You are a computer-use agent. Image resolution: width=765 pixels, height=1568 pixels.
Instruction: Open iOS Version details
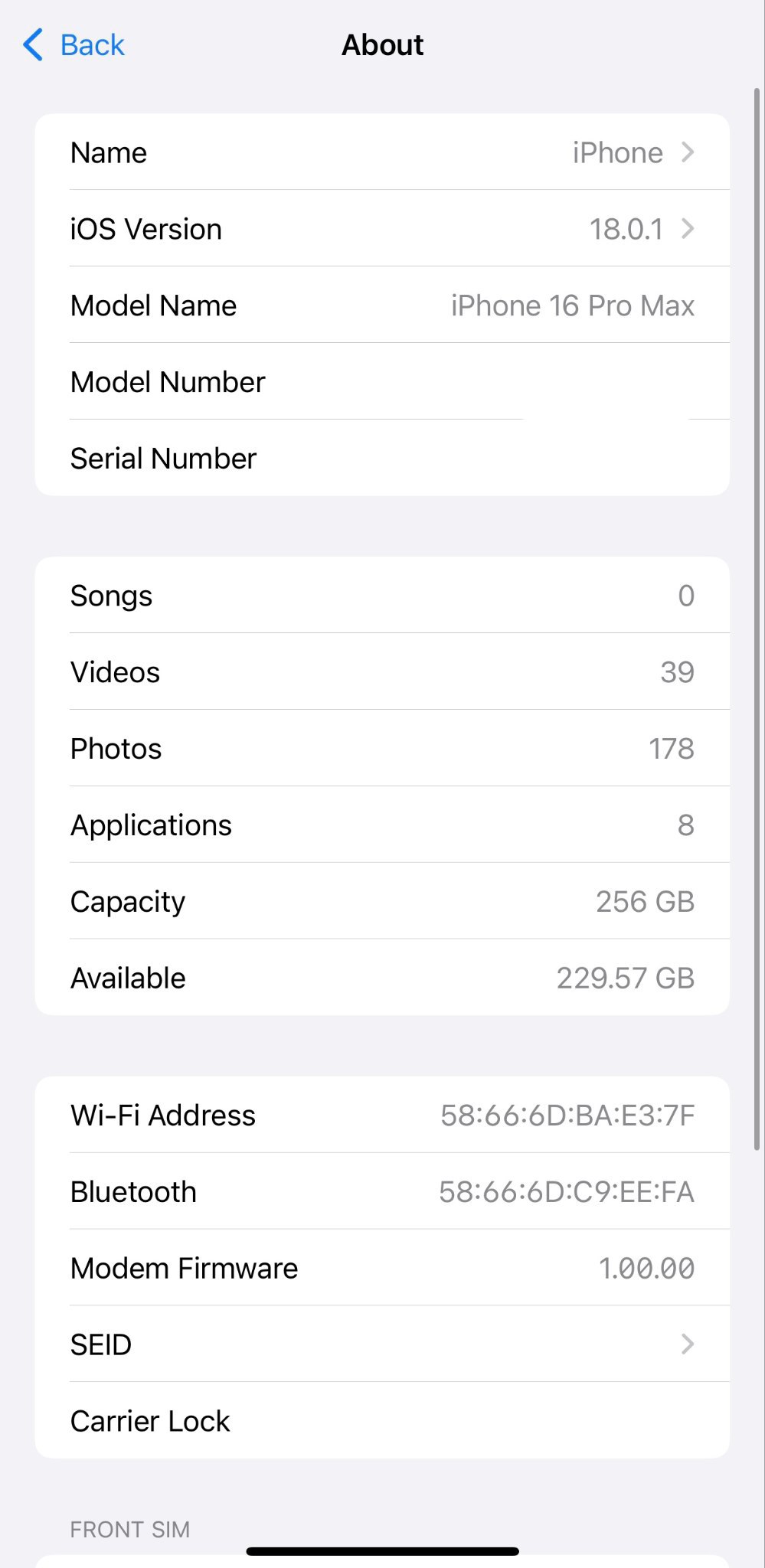[x=382, y=229]
